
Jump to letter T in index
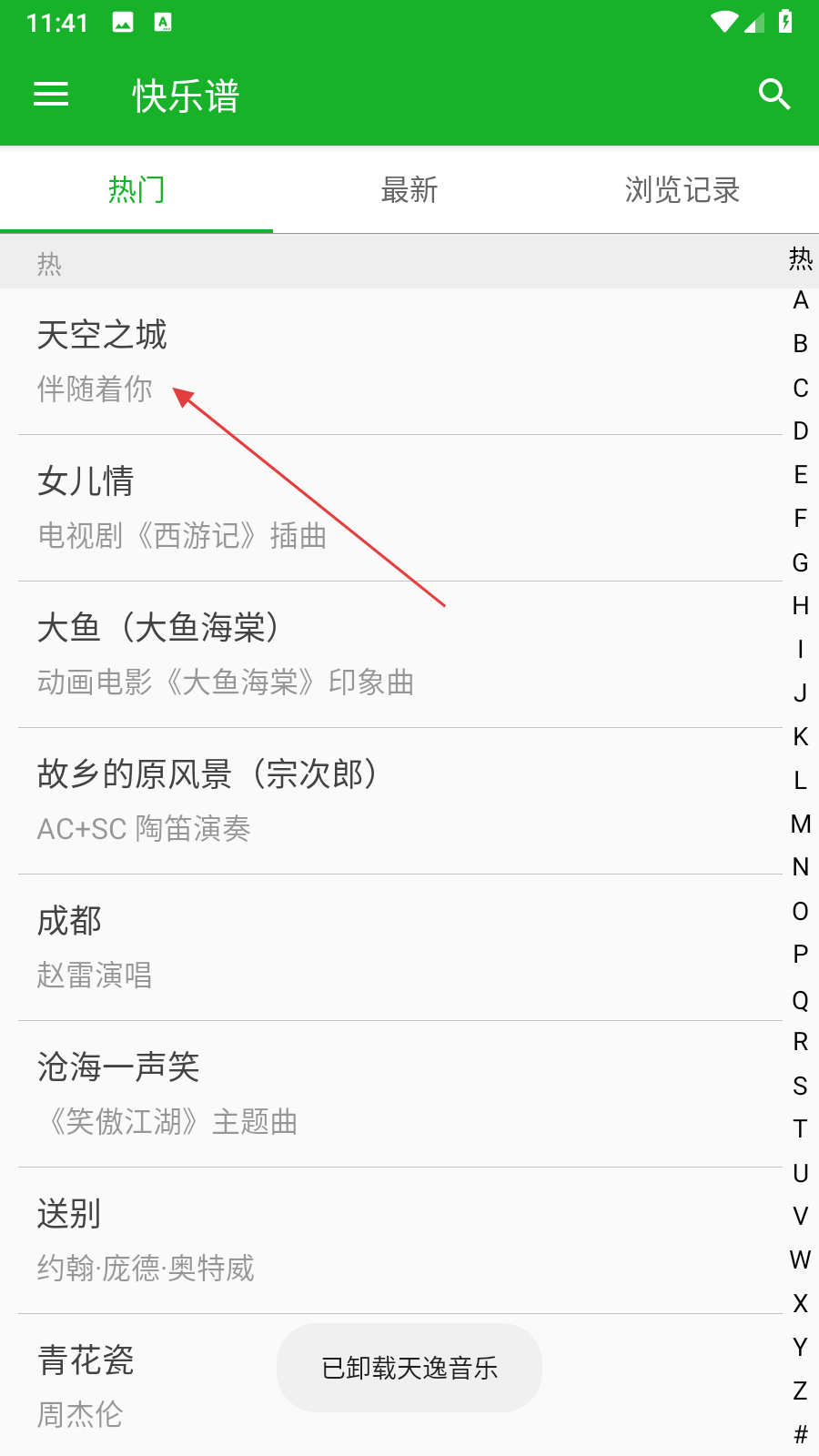pos(801,1129)
